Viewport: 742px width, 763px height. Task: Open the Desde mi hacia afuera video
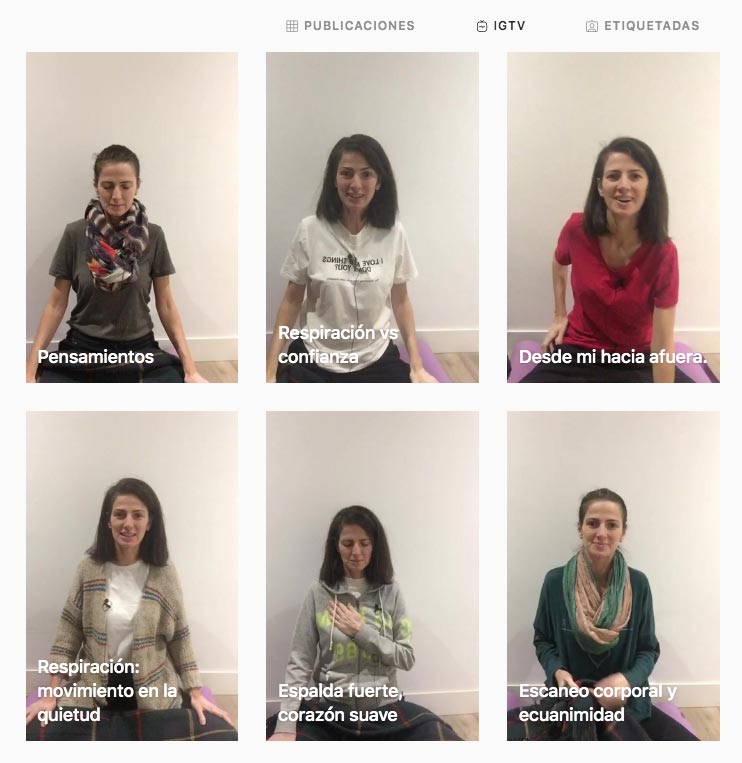[x=613, y=217]
